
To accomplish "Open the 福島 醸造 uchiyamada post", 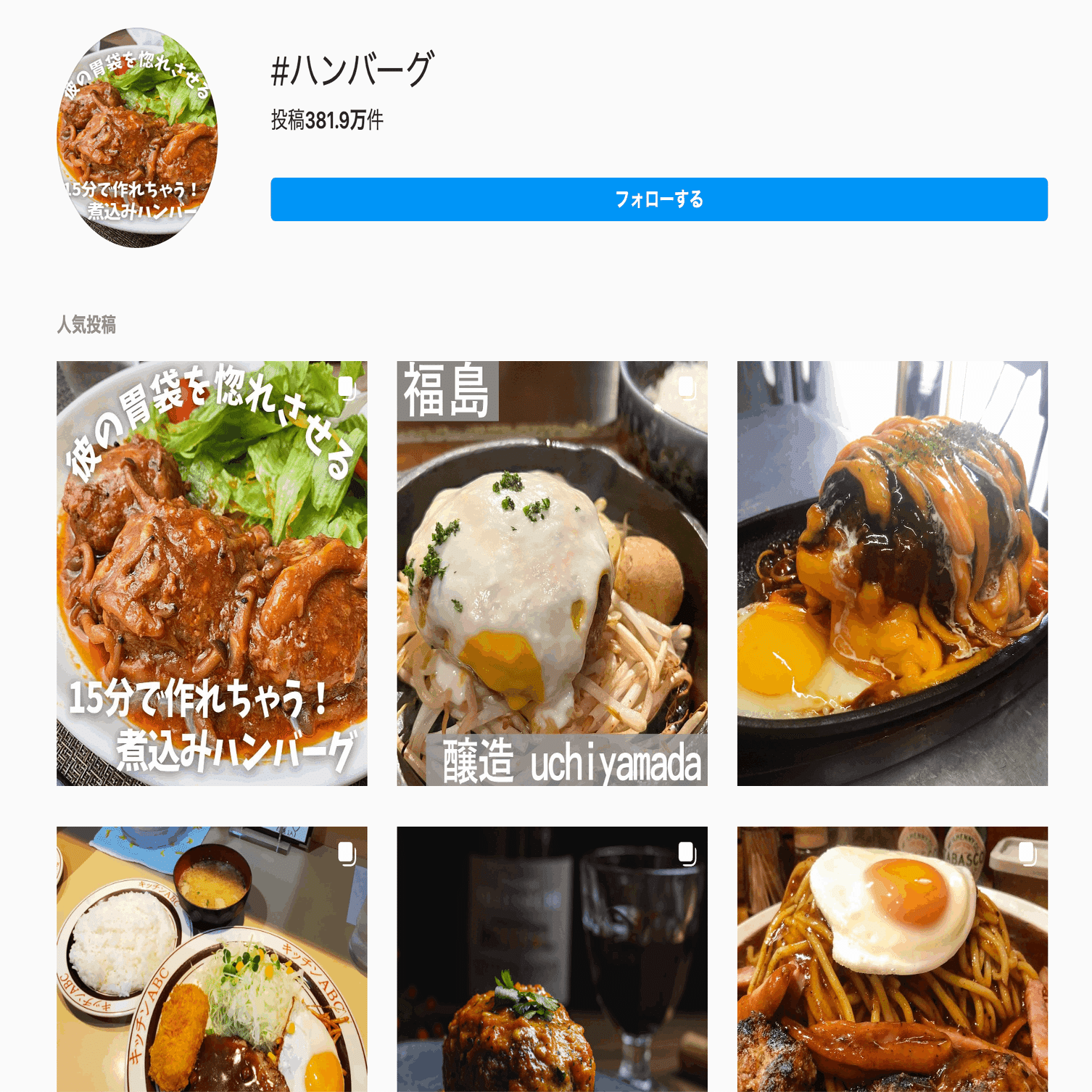I will click(552, 573).
